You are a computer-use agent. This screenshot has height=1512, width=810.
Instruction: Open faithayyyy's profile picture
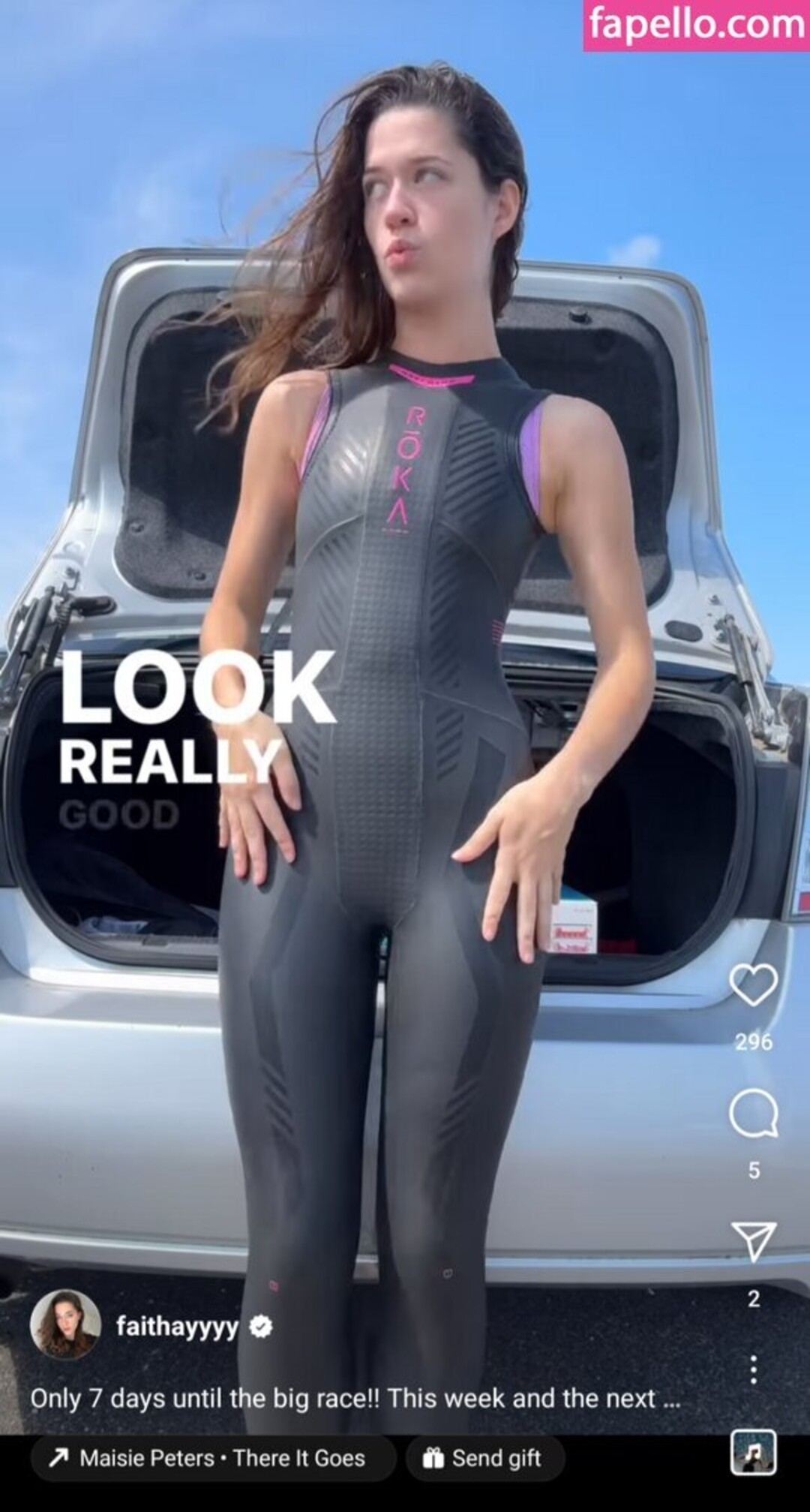[x=65, y=1324]
